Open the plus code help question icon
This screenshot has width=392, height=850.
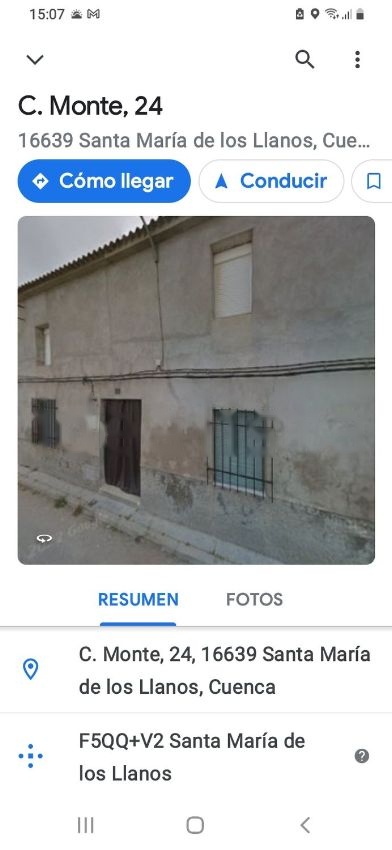click(362, 756)
